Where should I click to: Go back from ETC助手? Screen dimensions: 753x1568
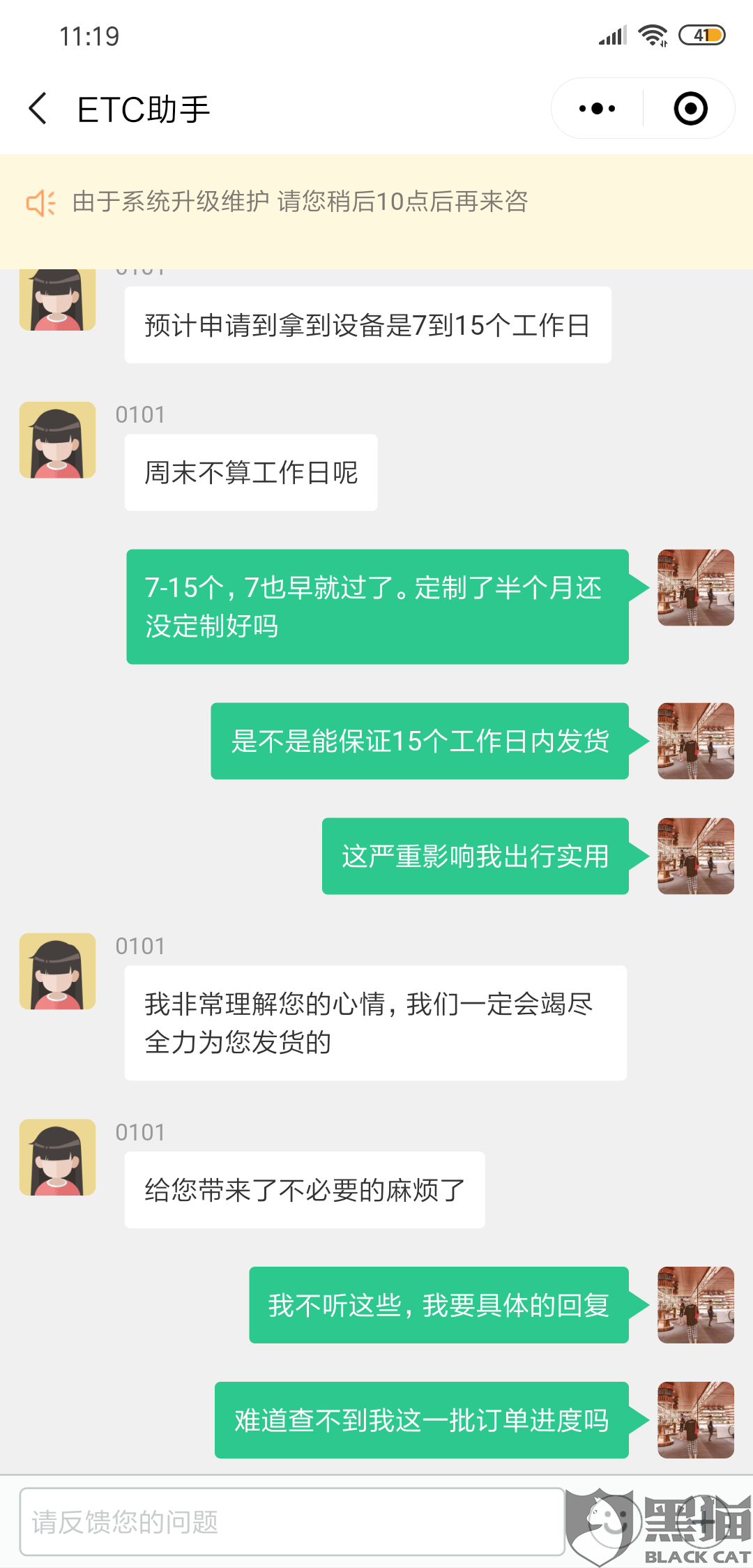(38, 109)
